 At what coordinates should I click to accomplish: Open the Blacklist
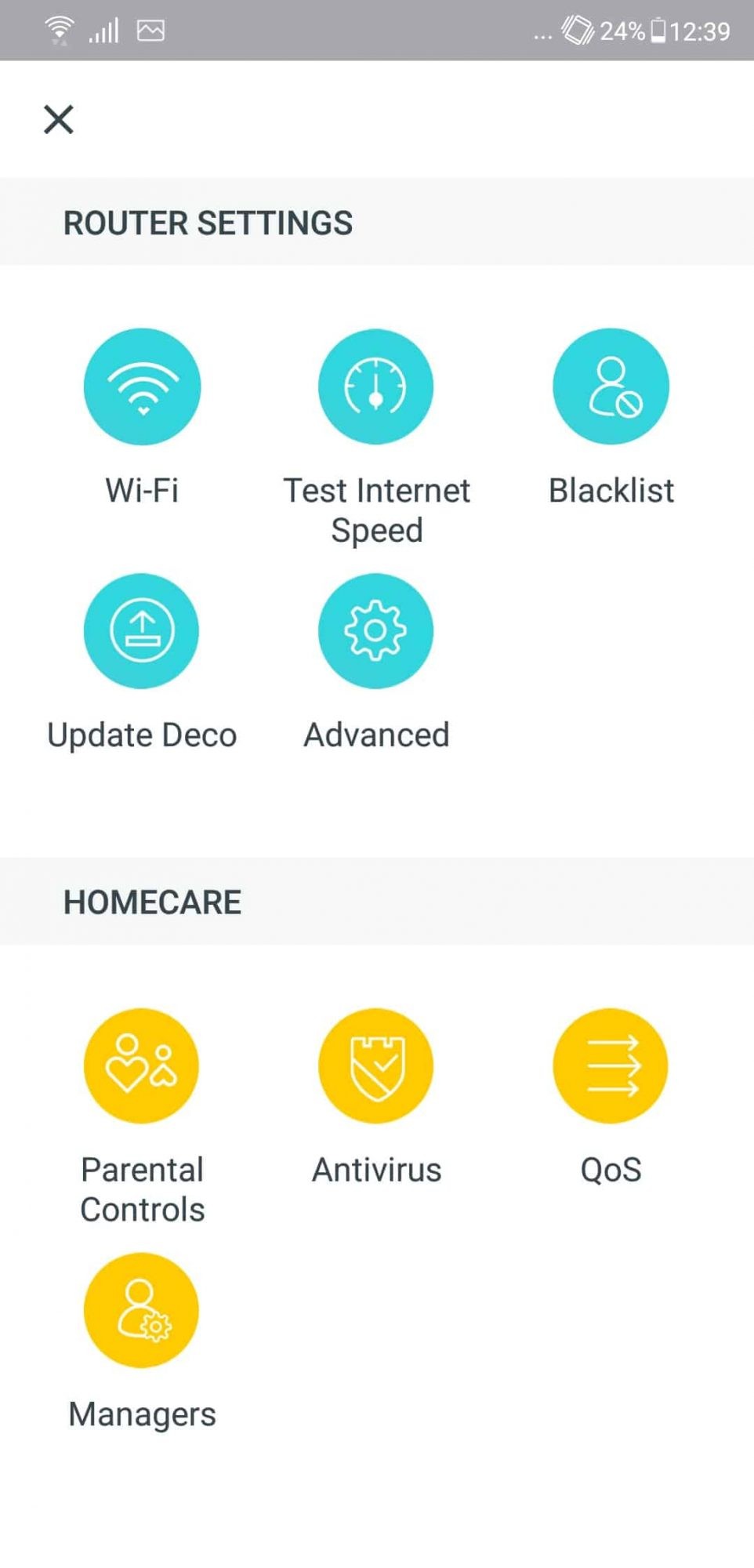[611, 387]
